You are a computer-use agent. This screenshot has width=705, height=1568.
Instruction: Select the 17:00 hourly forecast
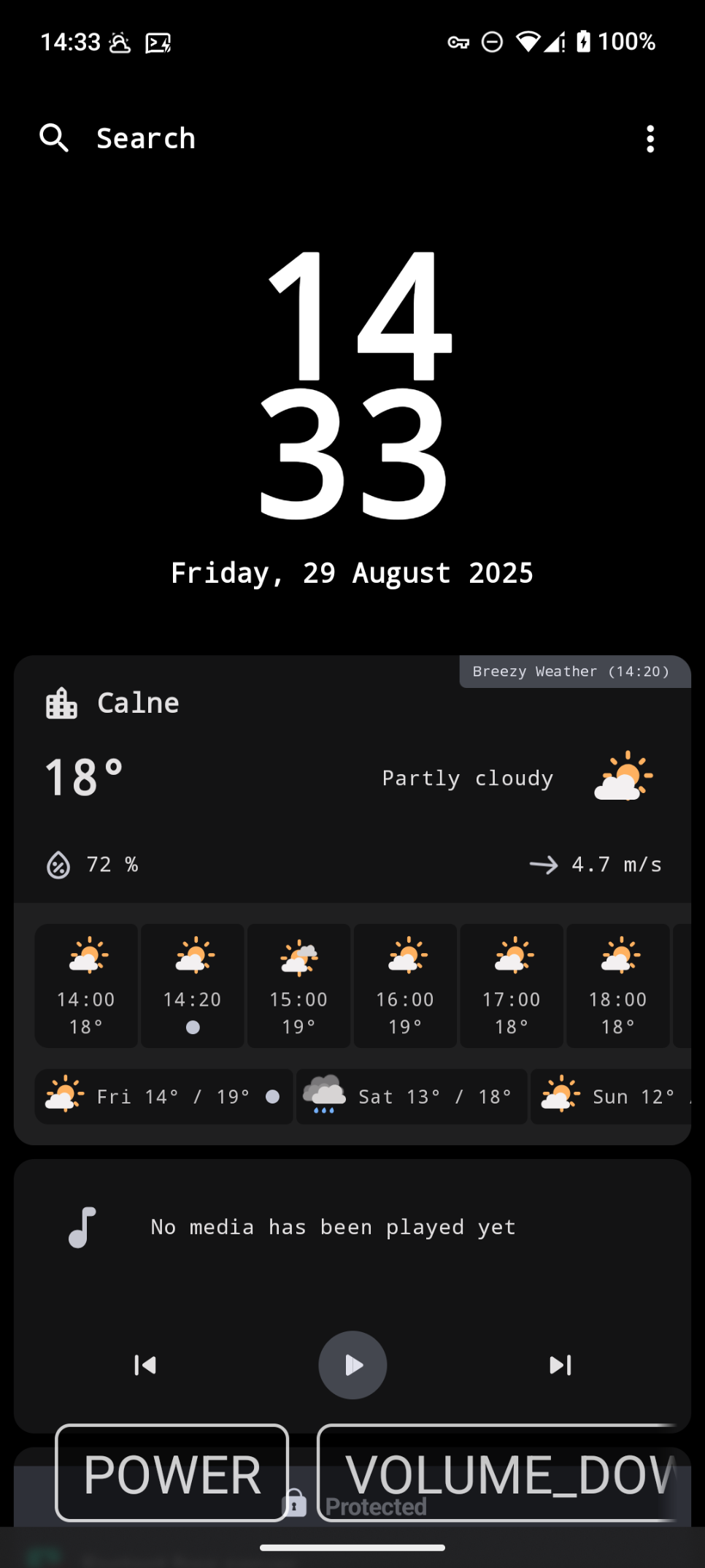coord(512,985)
